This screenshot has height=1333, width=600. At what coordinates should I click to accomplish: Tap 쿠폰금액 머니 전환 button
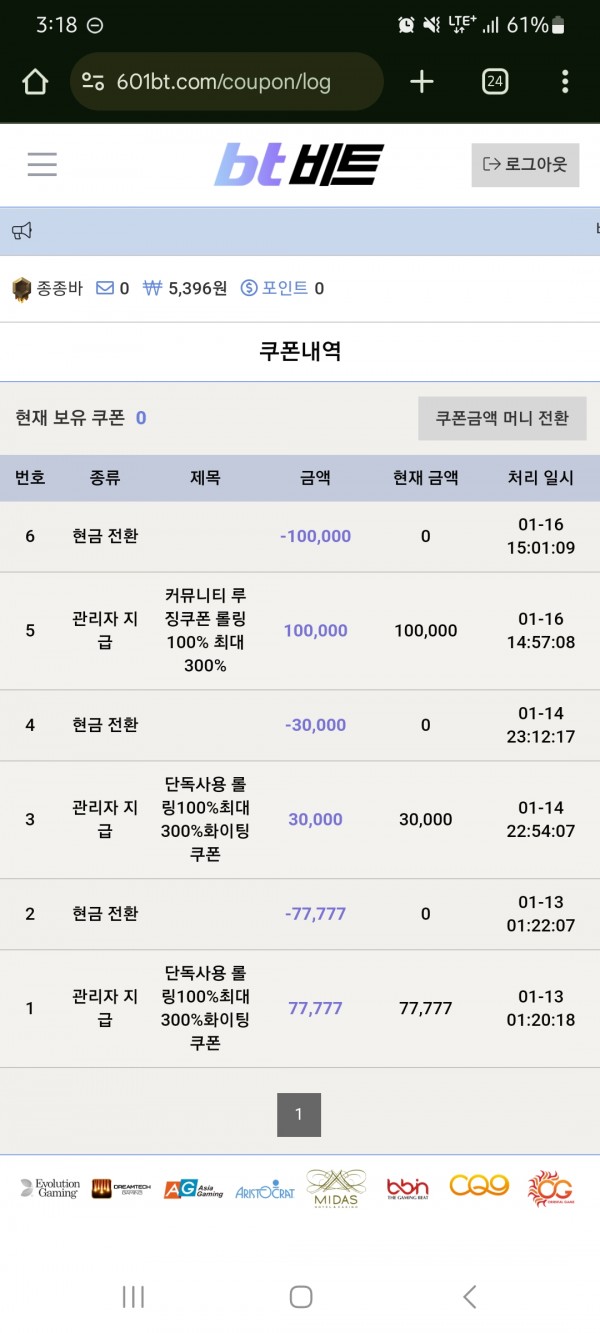point(502,418)
